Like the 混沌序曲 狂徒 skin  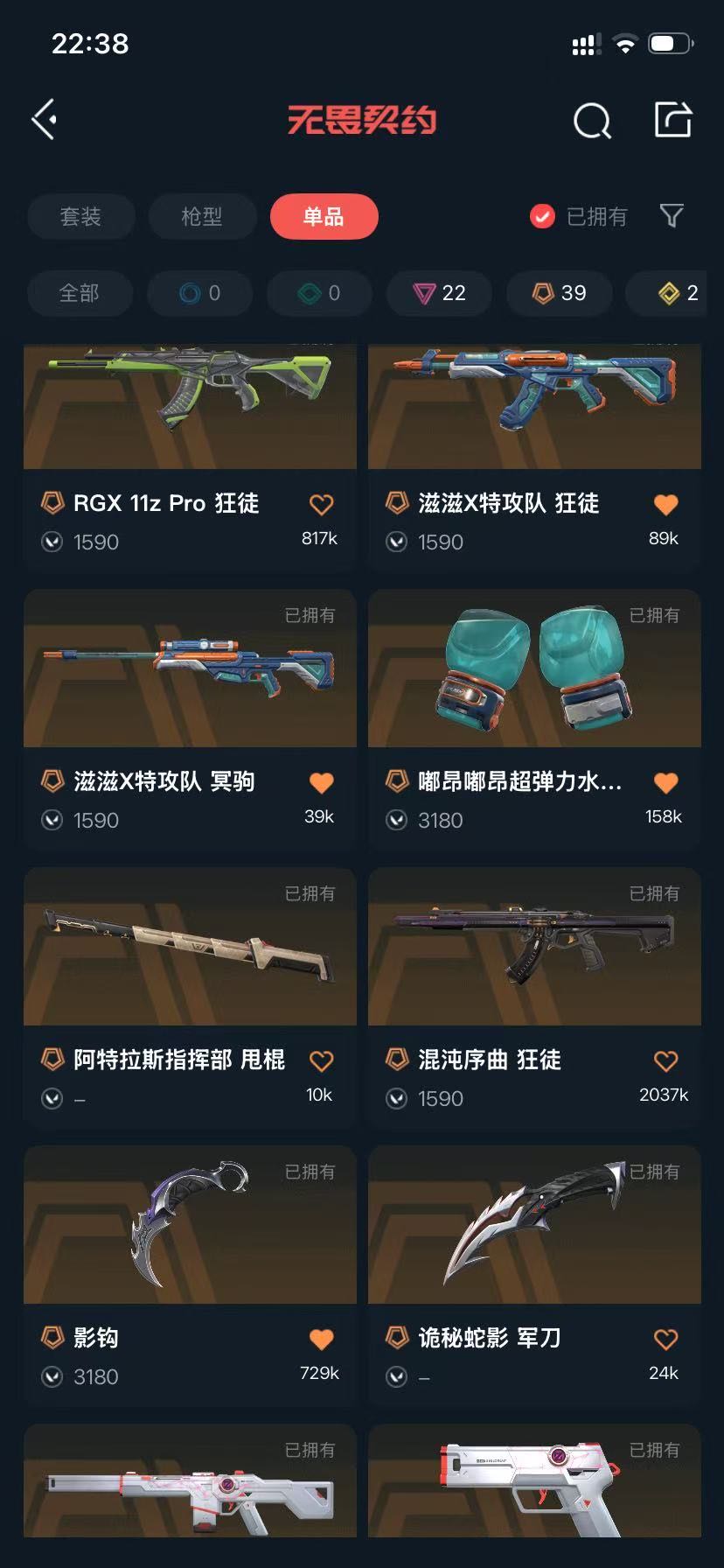pos(665,1061)
